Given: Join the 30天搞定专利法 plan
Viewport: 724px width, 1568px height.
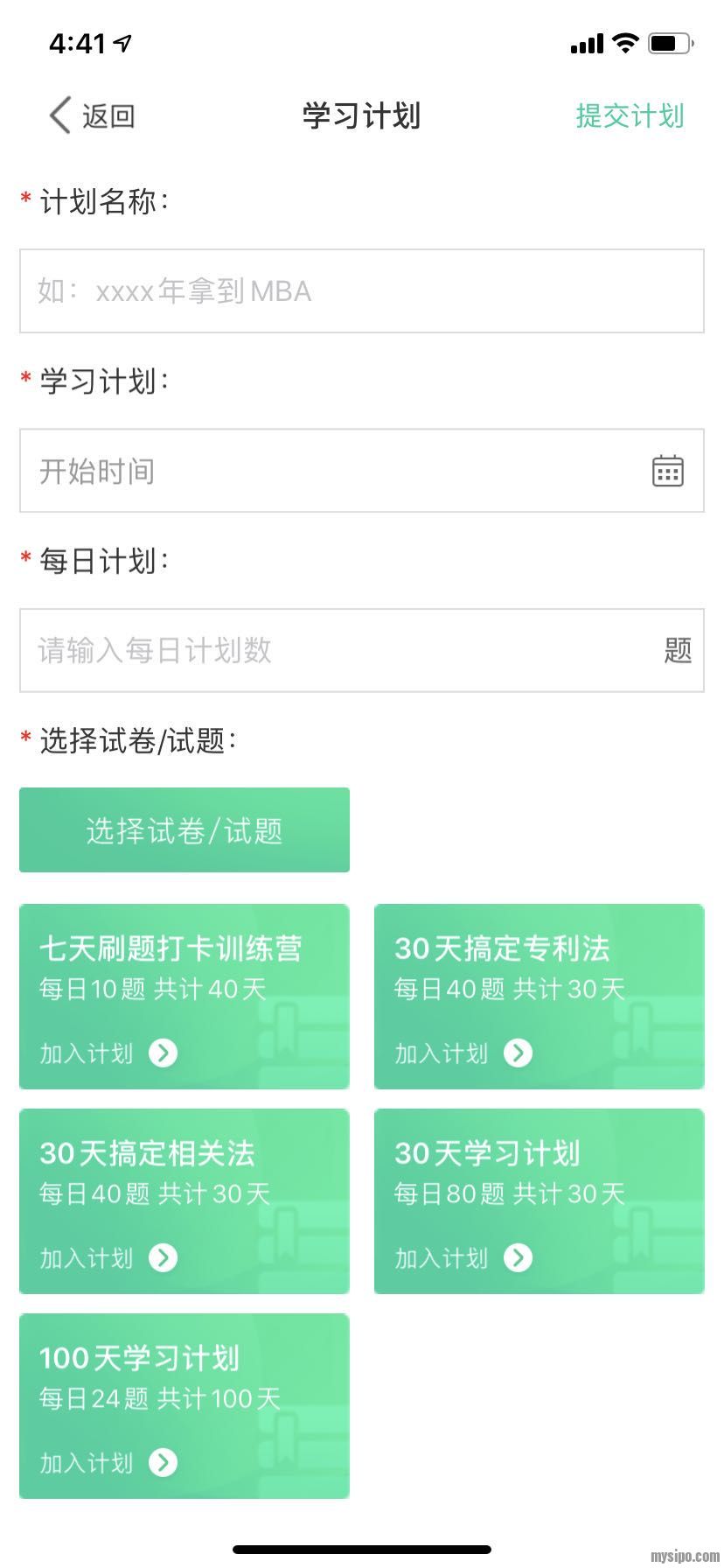Looking at the screenshot, I should click(x=464, y=1053).
